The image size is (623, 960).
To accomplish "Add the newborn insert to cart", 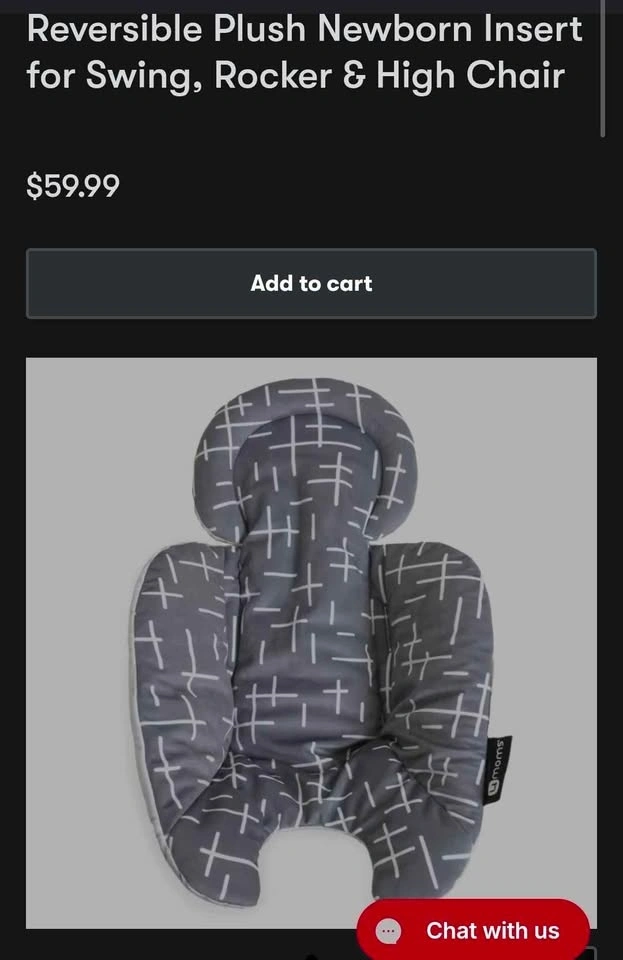I will pos(311,284).
